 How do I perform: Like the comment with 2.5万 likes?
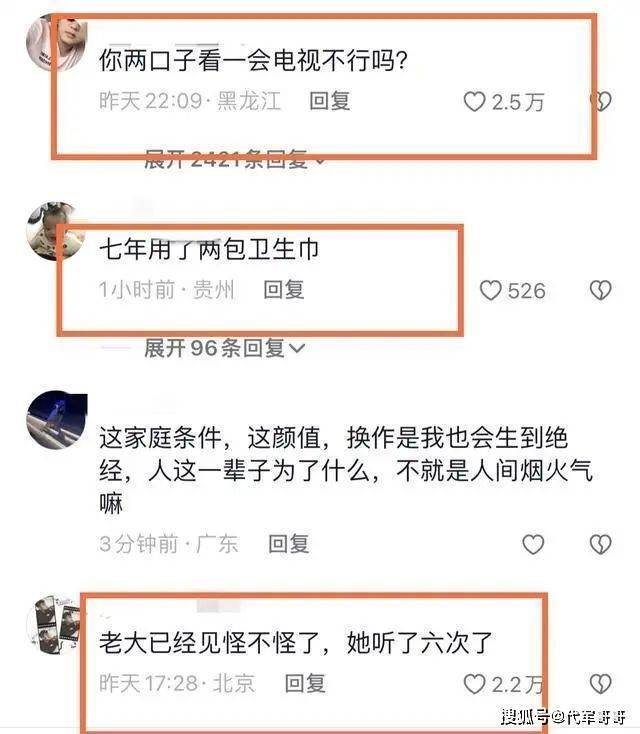click(474, 101)
